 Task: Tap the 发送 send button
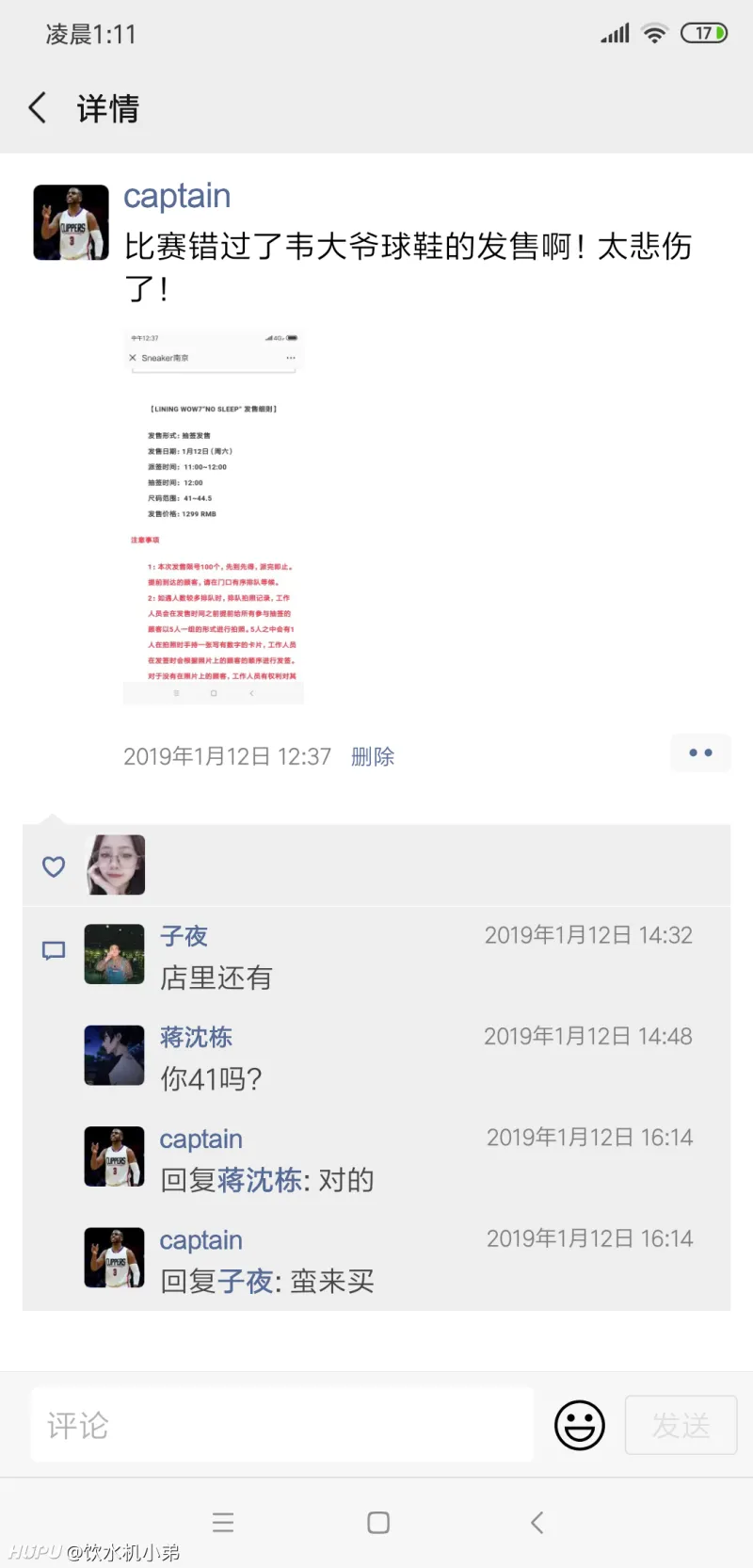[x=681, y=1425]
